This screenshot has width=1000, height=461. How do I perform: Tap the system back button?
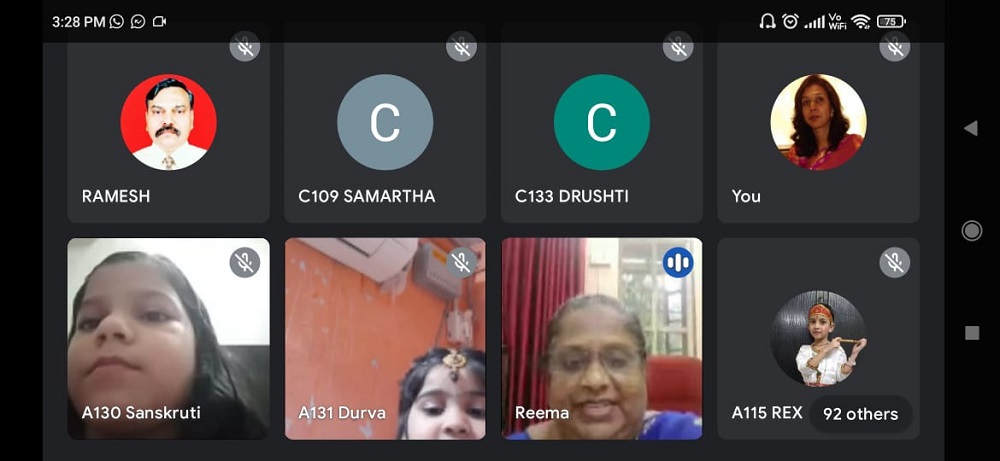970,128
